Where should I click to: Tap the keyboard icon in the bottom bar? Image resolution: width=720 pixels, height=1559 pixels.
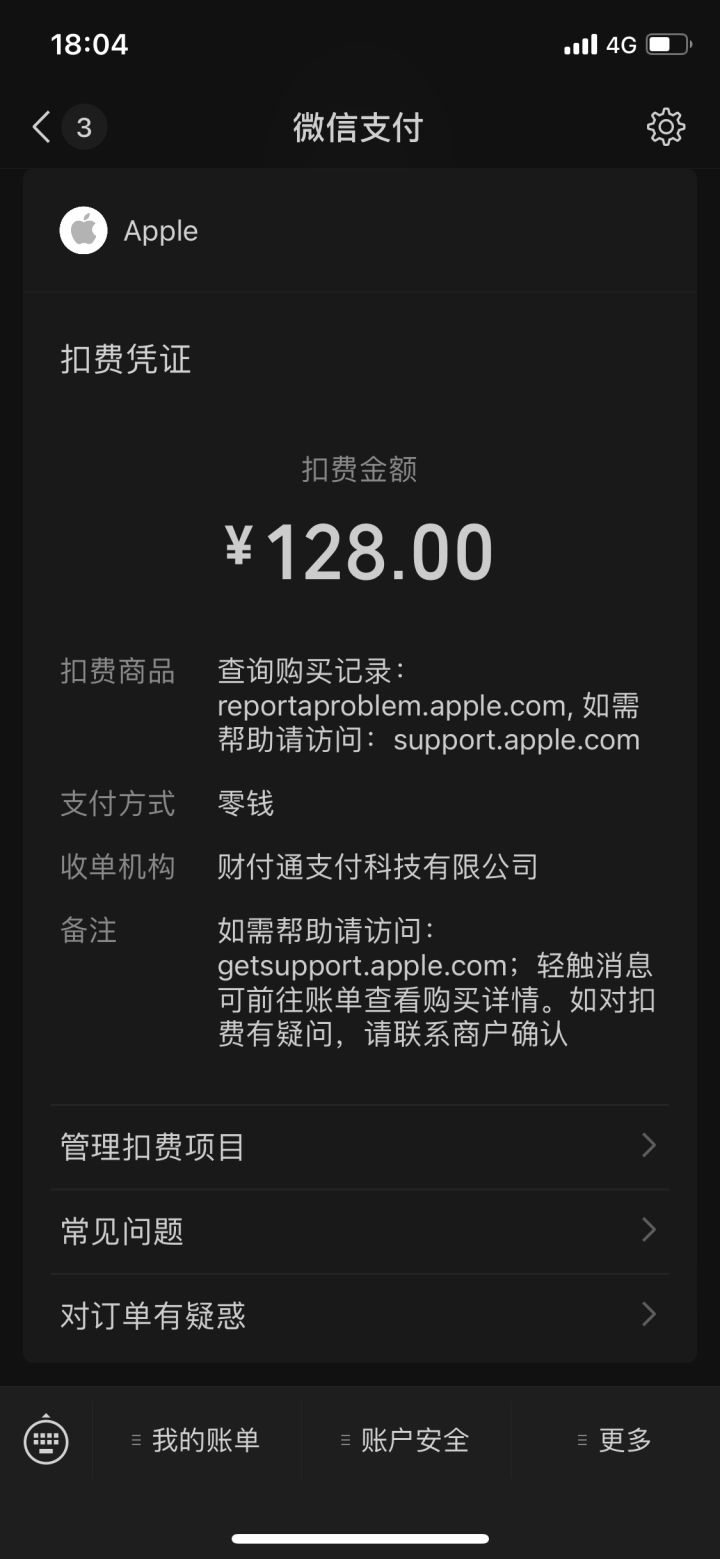click(47, 1440)
